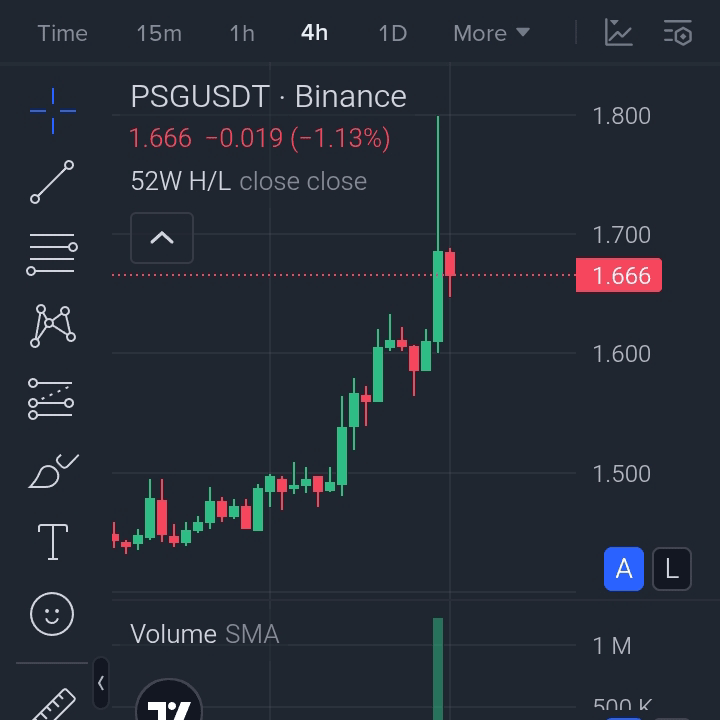This screenshot has height=720, width=720.
Task: Open the horizontal lines Fibonacci tool
Action: (52, 254)
